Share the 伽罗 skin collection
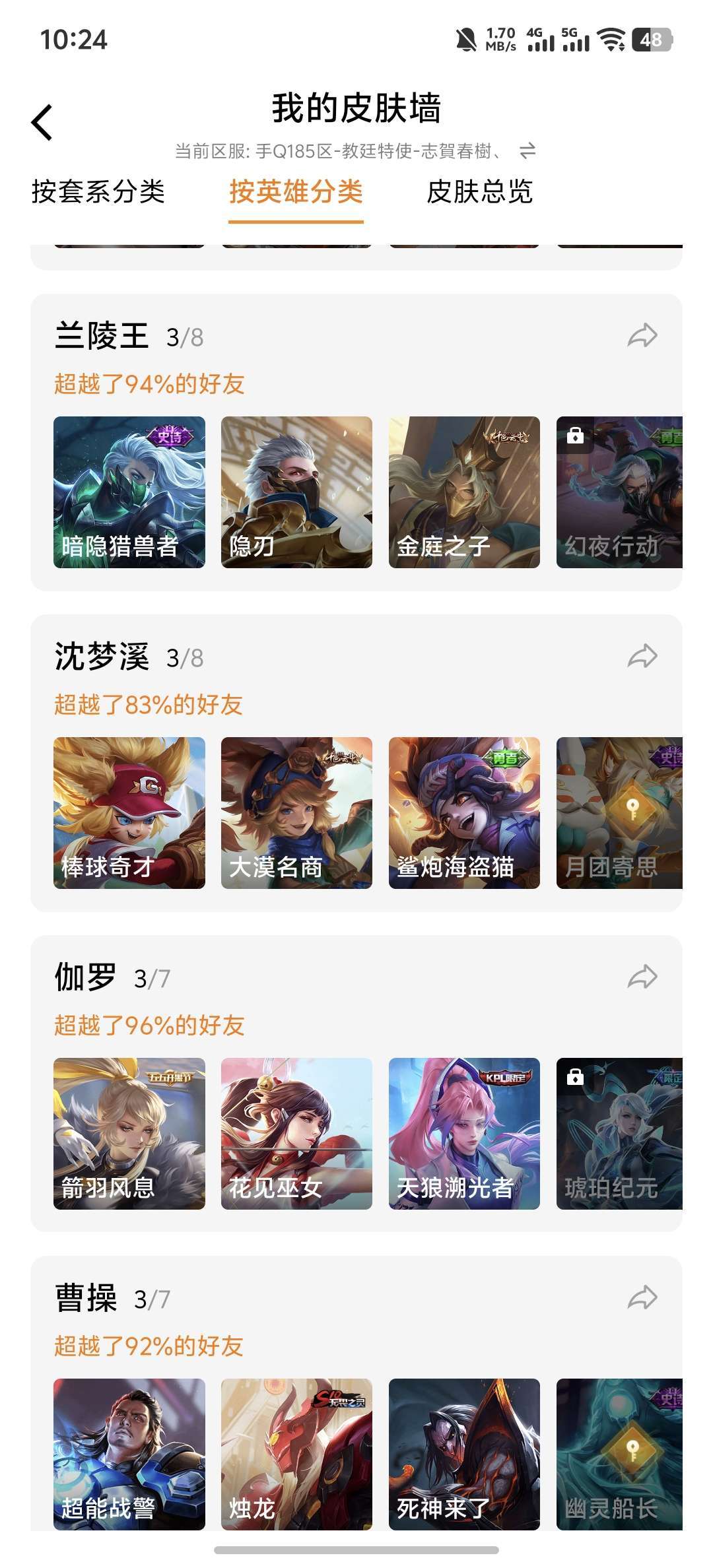The height and width of the screenshot is (1568, 713). (642, 977)
